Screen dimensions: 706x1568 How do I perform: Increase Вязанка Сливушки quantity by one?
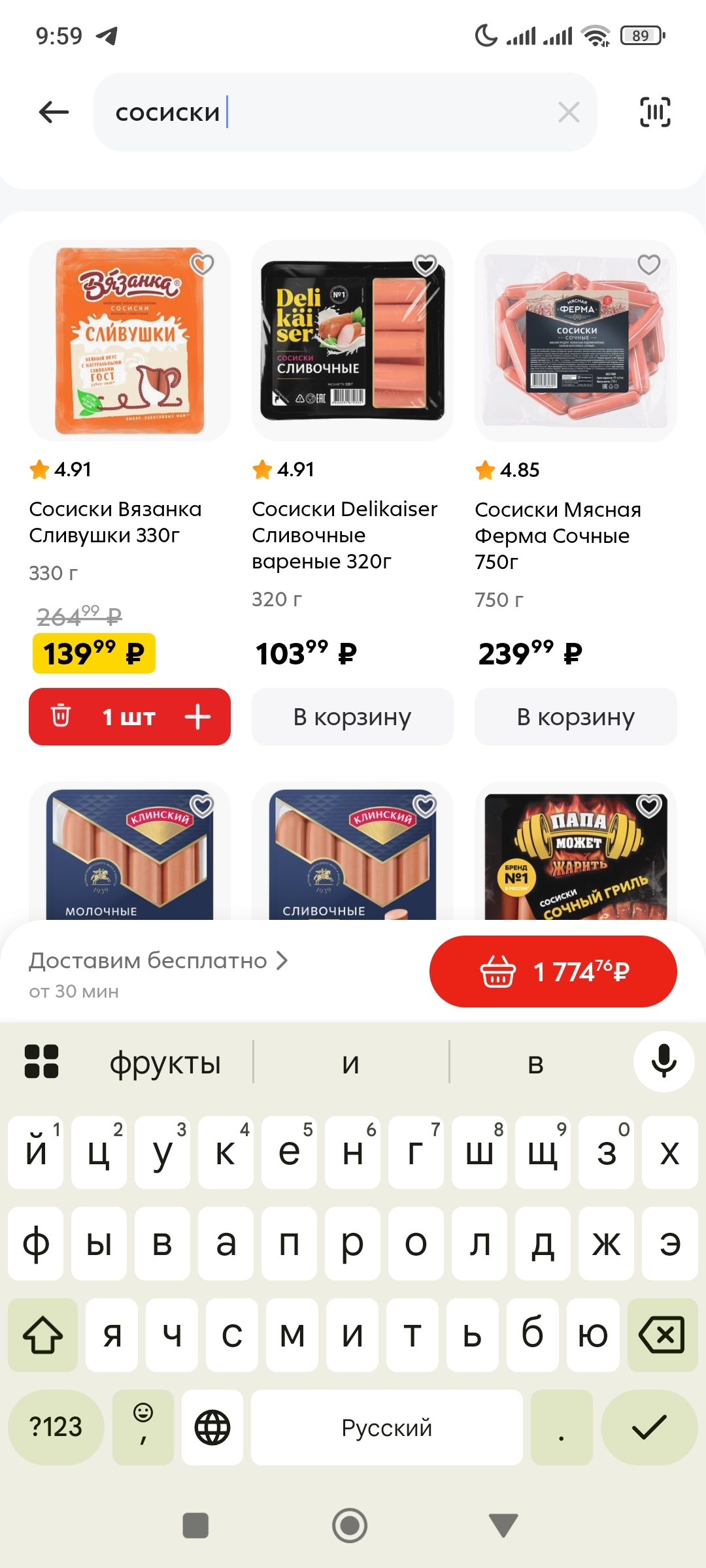click(197, 717)
